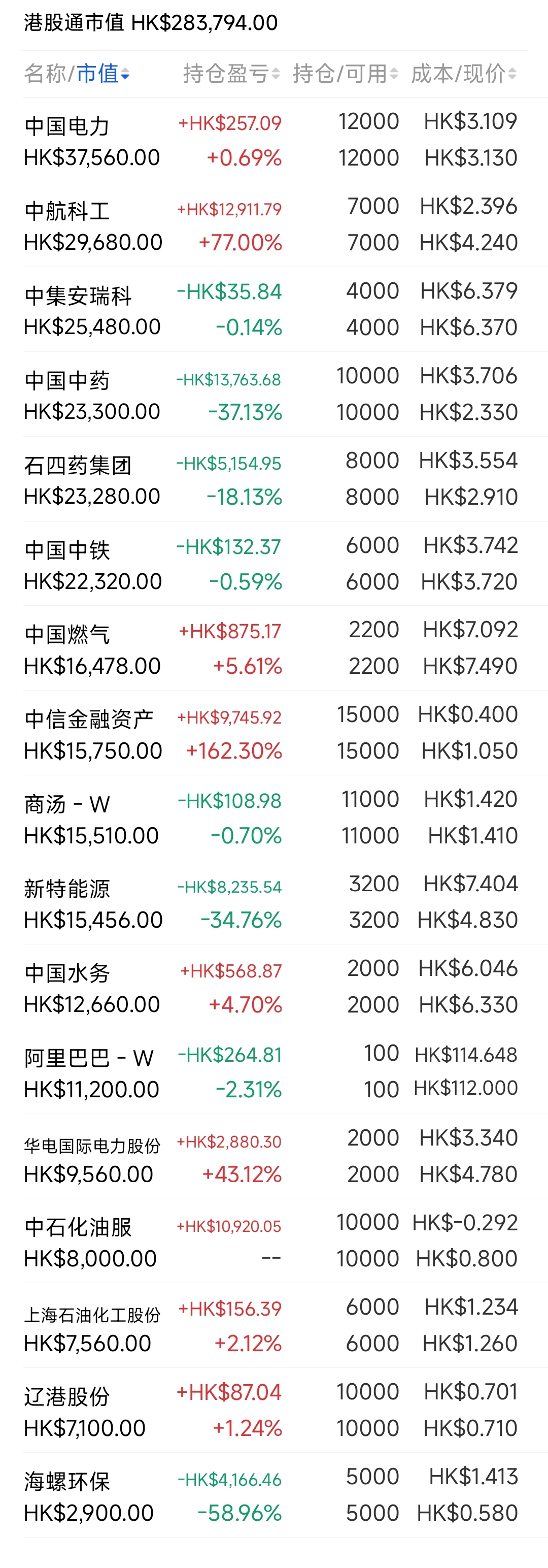Viewport: 548px width, 1568px height.
Task: Open the 中国中药 holding row
Action: (273, 394)
